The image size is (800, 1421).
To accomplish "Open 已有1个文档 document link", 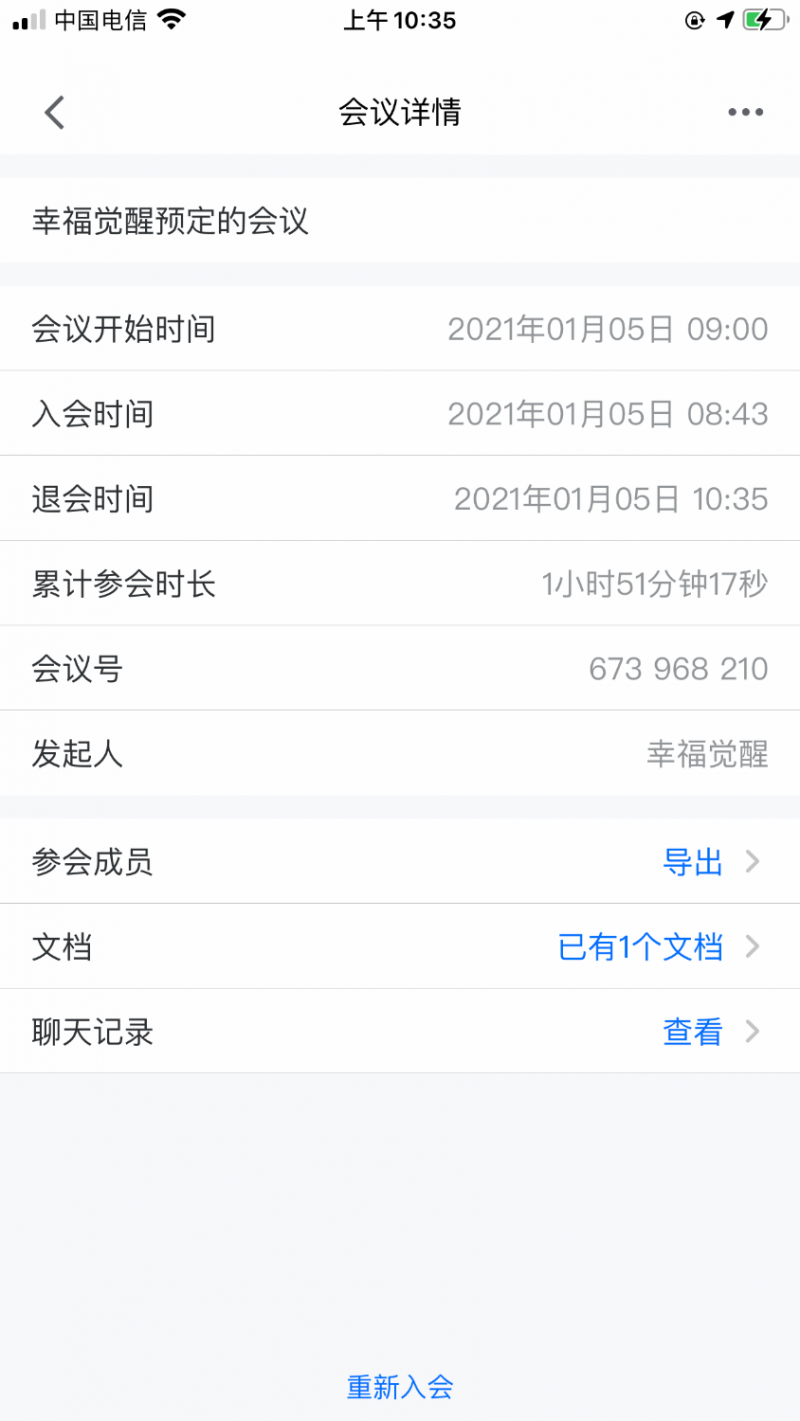I will point(641,947).
